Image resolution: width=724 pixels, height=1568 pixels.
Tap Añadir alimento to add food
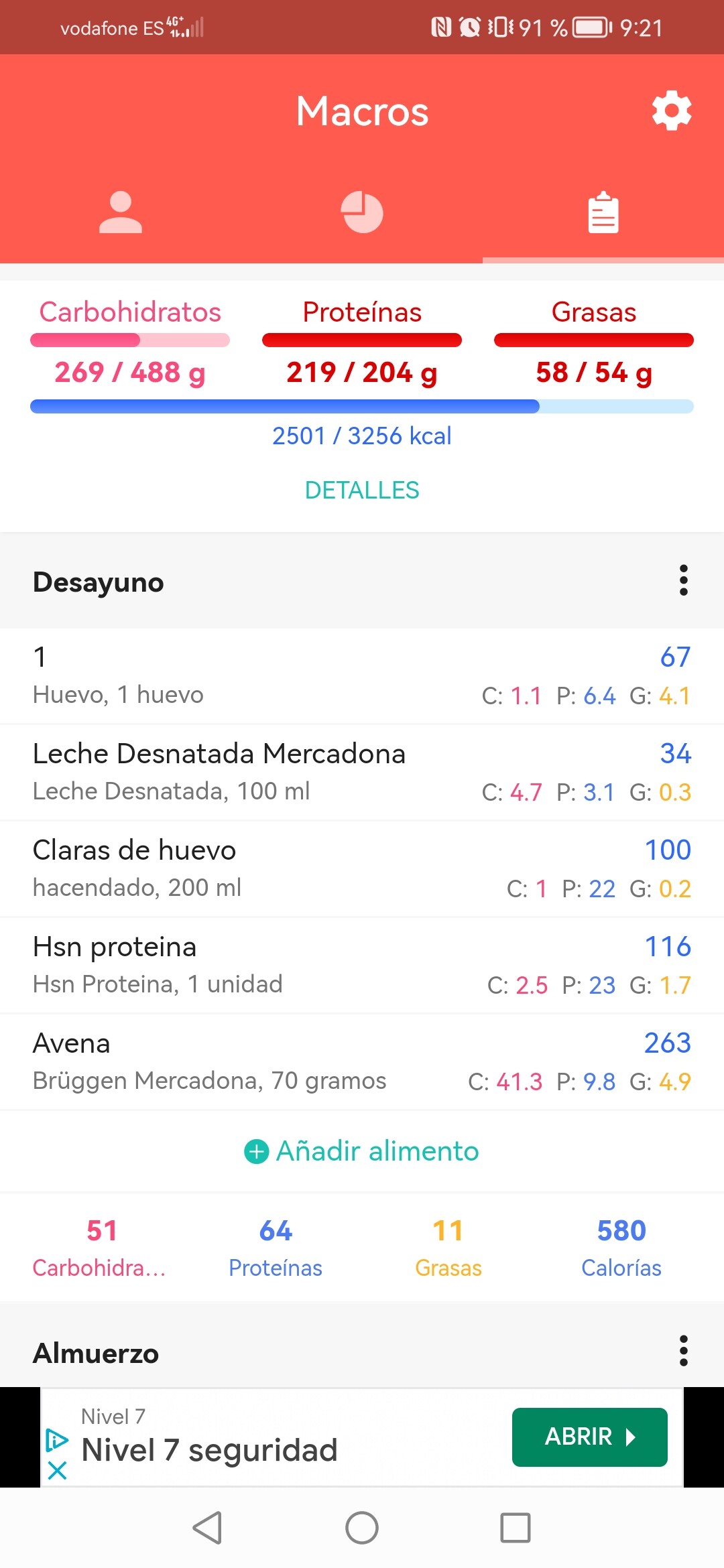(362, 1151)
